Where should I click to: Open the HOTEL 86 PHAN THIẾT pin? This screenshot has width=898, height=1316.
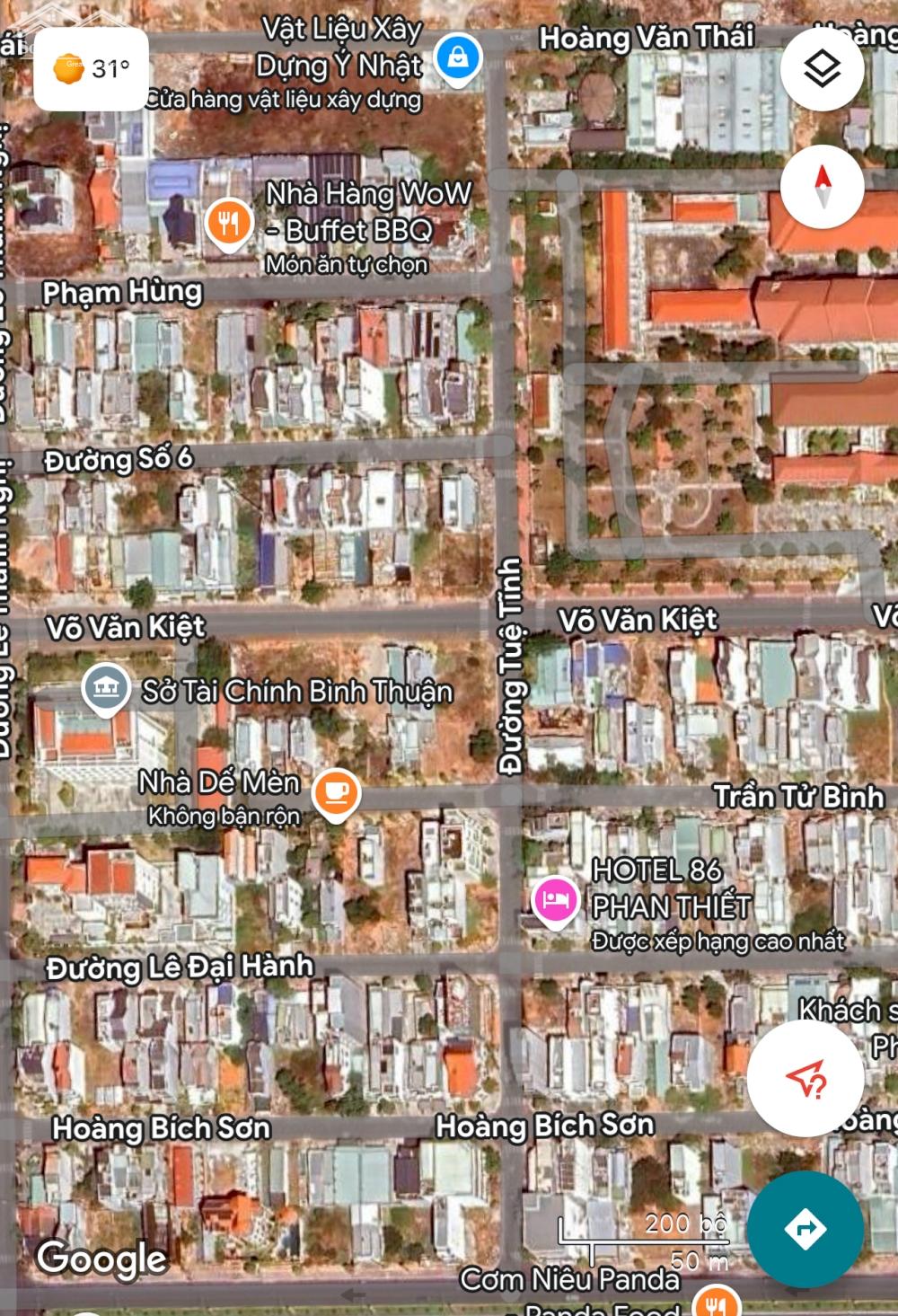[x=556, y=900]
